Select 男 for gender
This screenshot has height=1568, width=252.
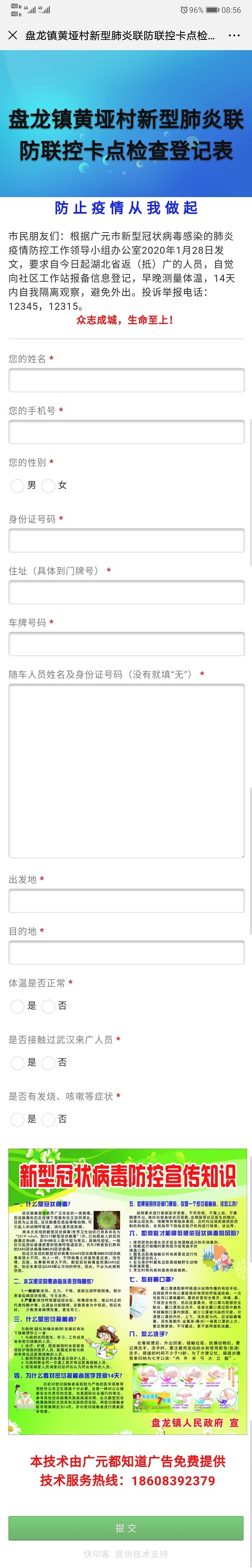tap(18, 485)
